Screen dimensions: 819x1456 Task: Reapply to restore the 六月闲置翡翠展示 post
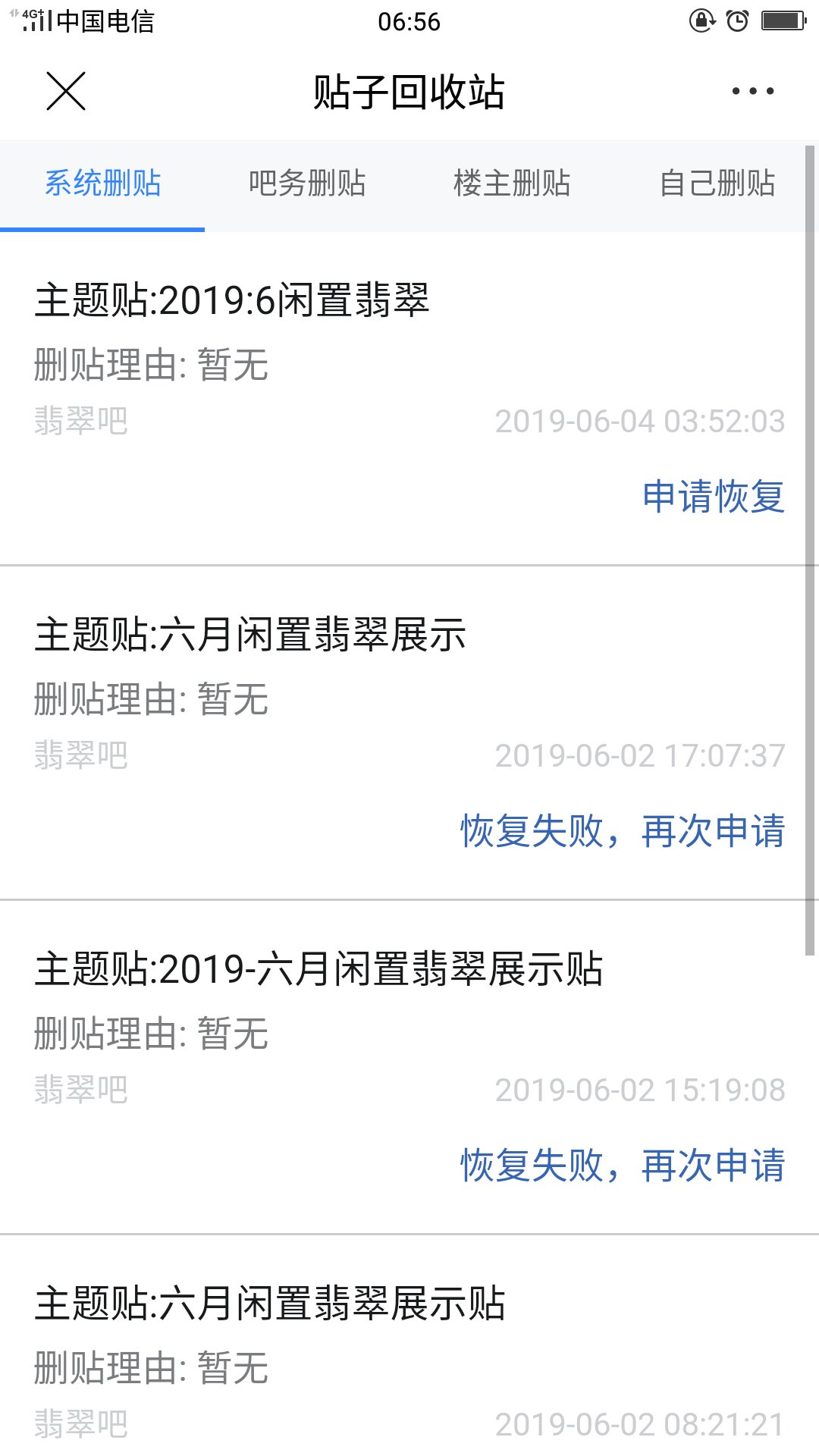coord(622,831)
